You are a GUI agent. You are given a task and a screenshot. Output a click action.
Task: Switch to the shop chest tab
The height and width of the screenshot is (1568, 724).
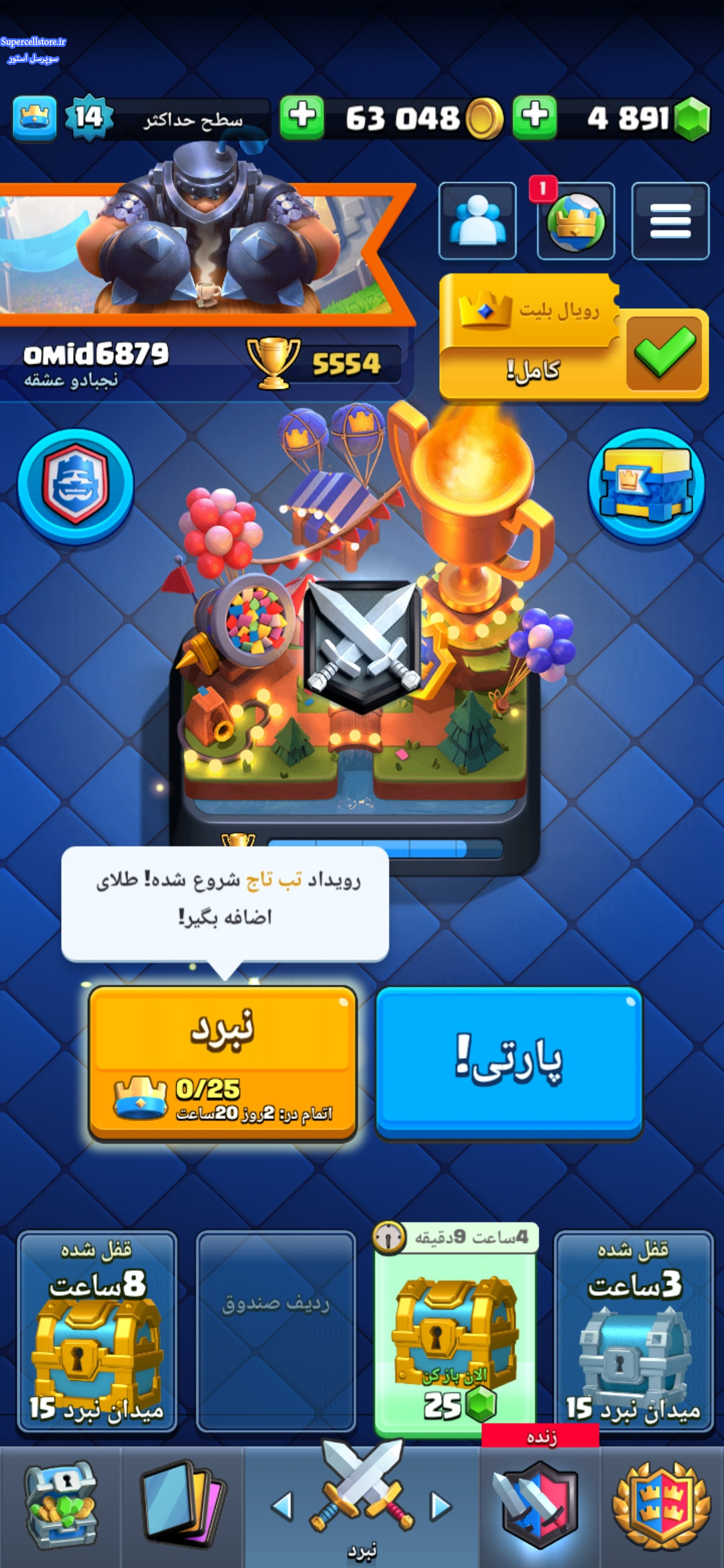pos(61,1506)
